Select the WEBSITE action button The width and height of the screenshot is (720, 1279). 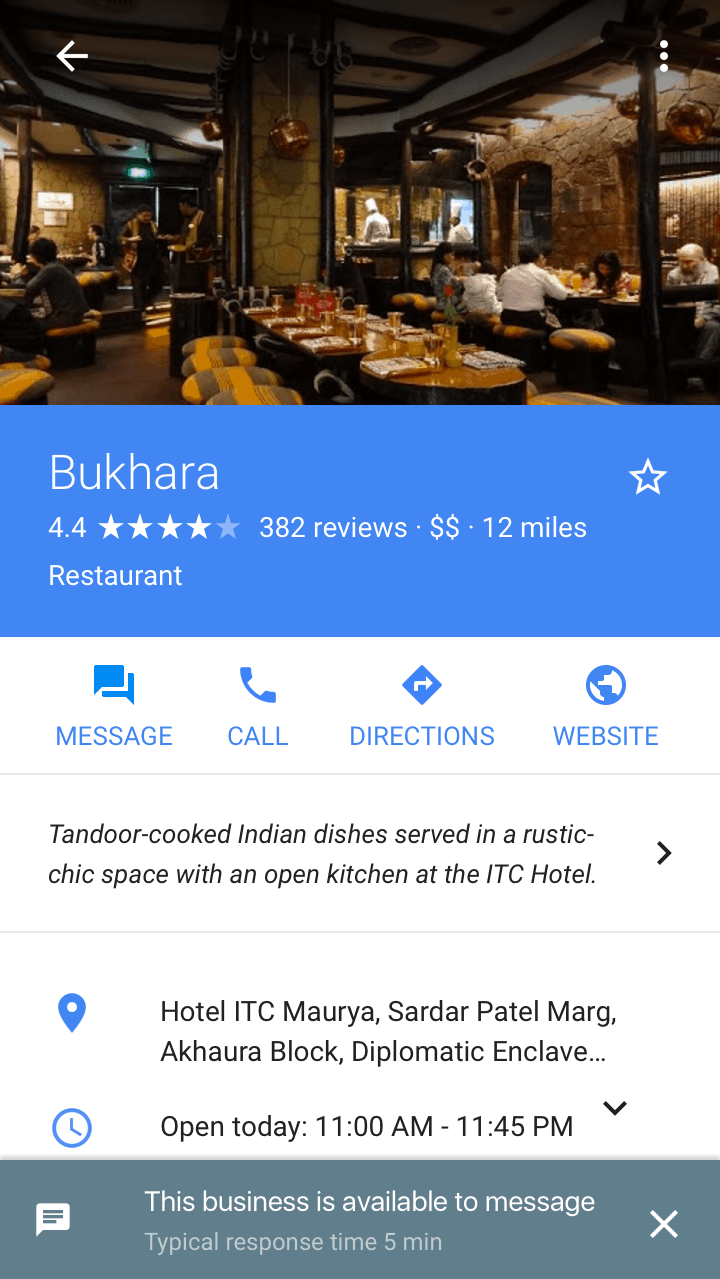coord(605,736)
